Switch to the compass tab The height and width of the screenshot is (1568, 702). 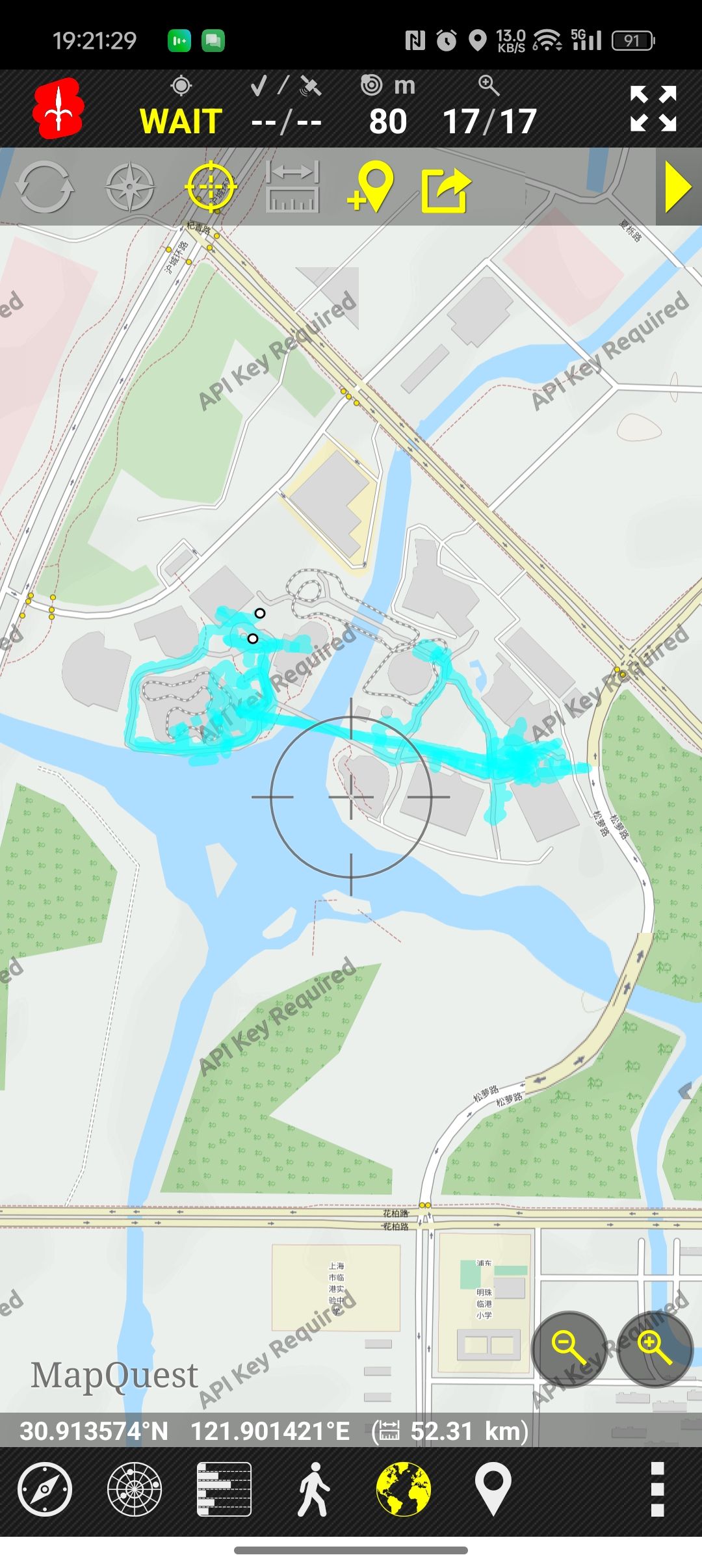(44, 1489)
